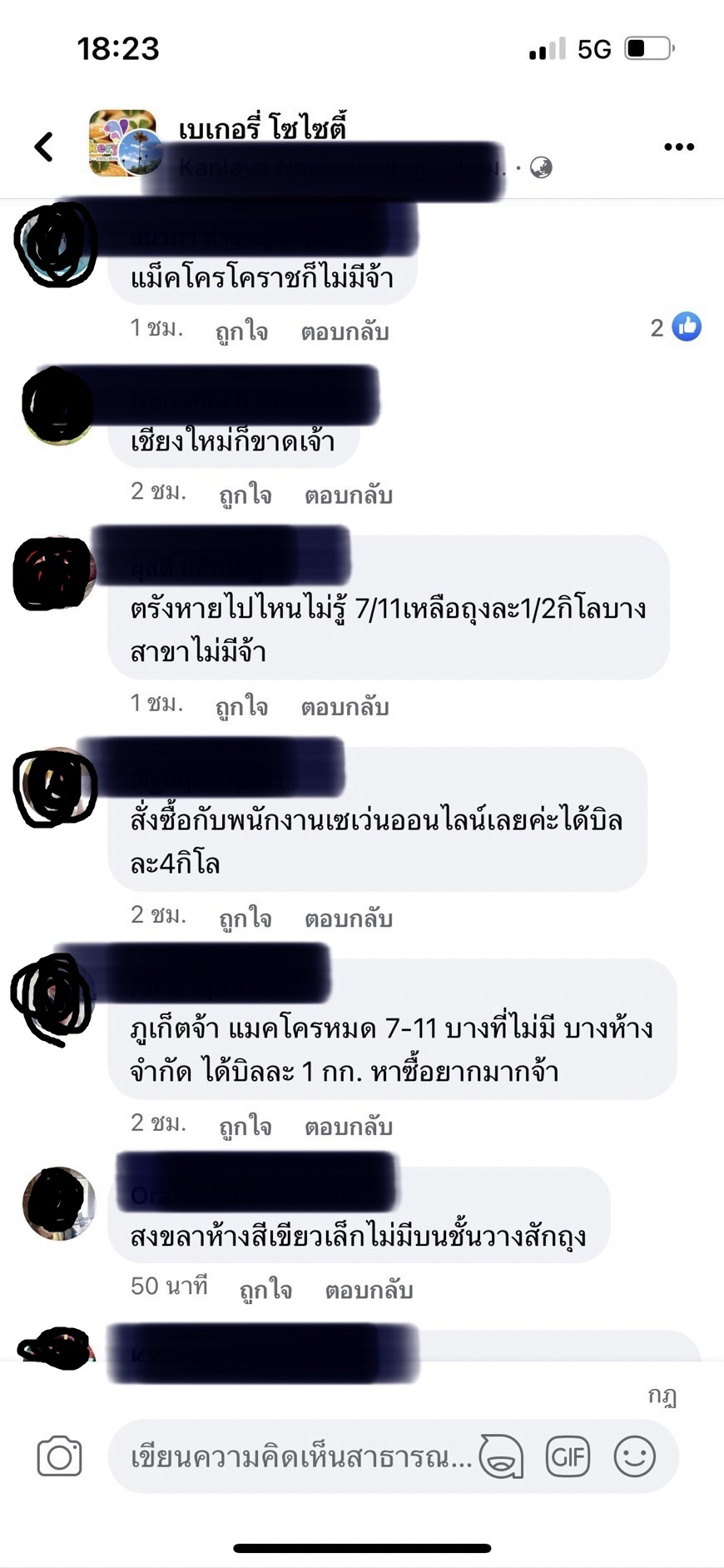Like the comment สั่งซื้อกับพนักงานเซเว่นออนไลน์

pos(245,918)
